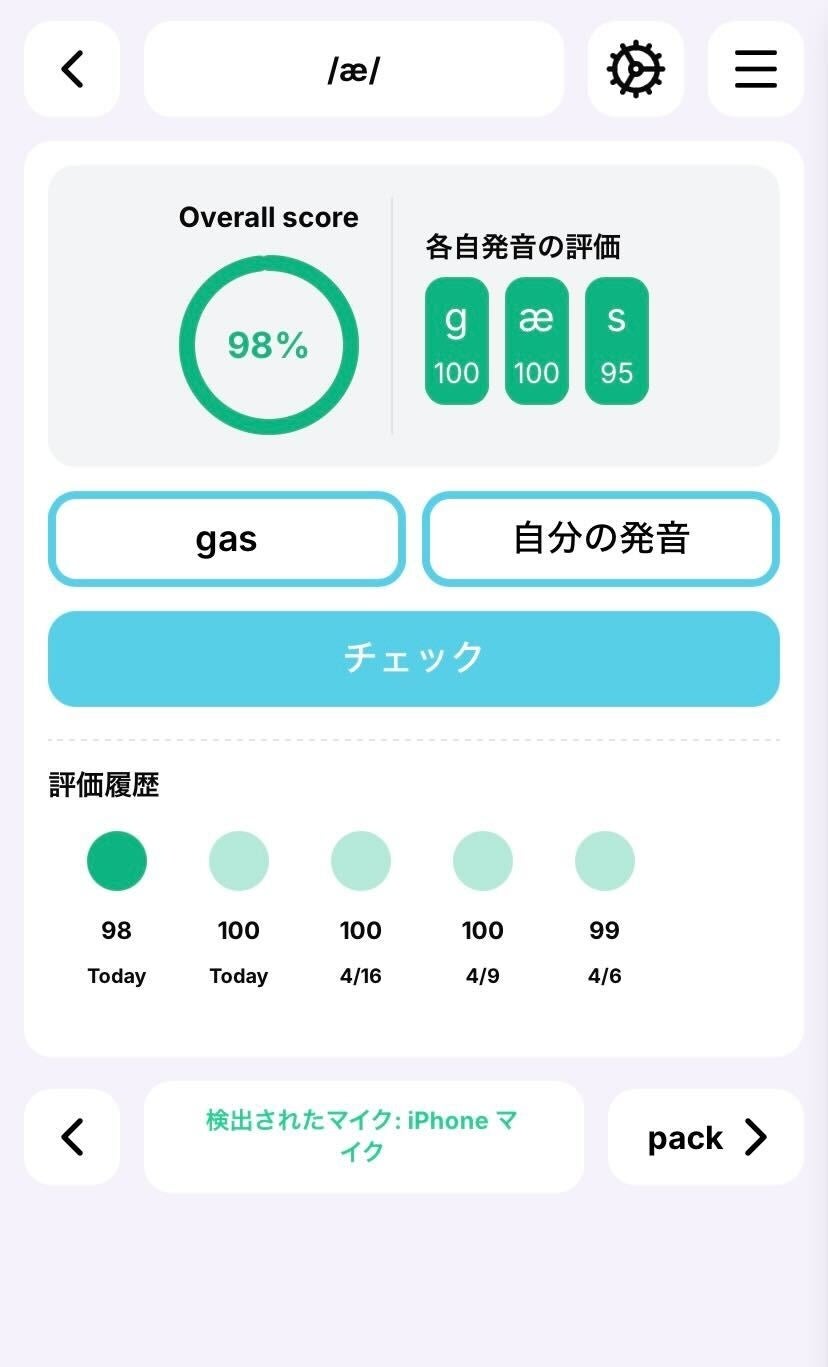Image resolution: width=828 pixels, height=1367 pixels.
Task: Select the 4/9 history entry
Action: [483, 861]
